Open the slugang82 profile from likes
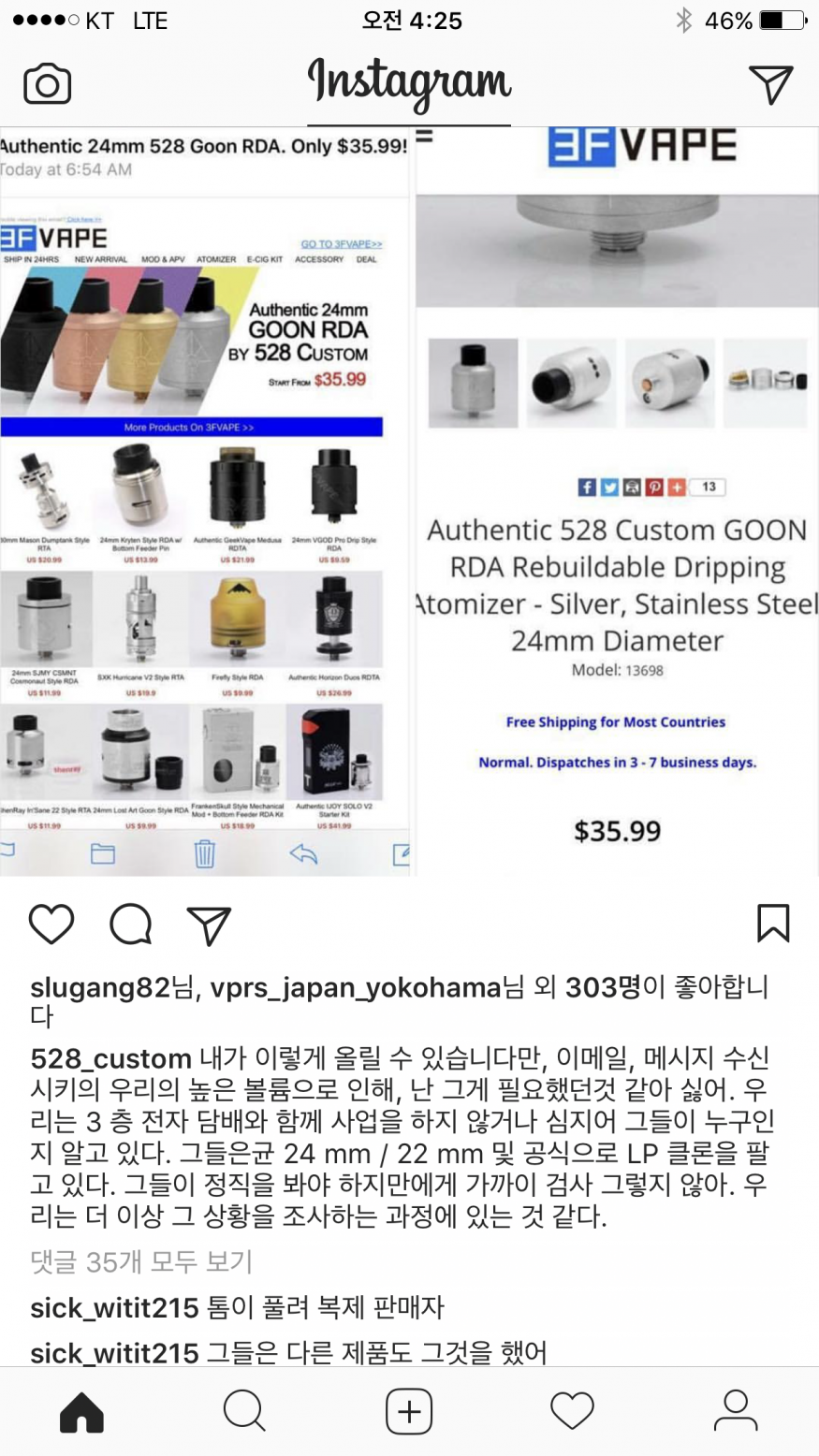The image size is (819, 1456). [100, 987]
